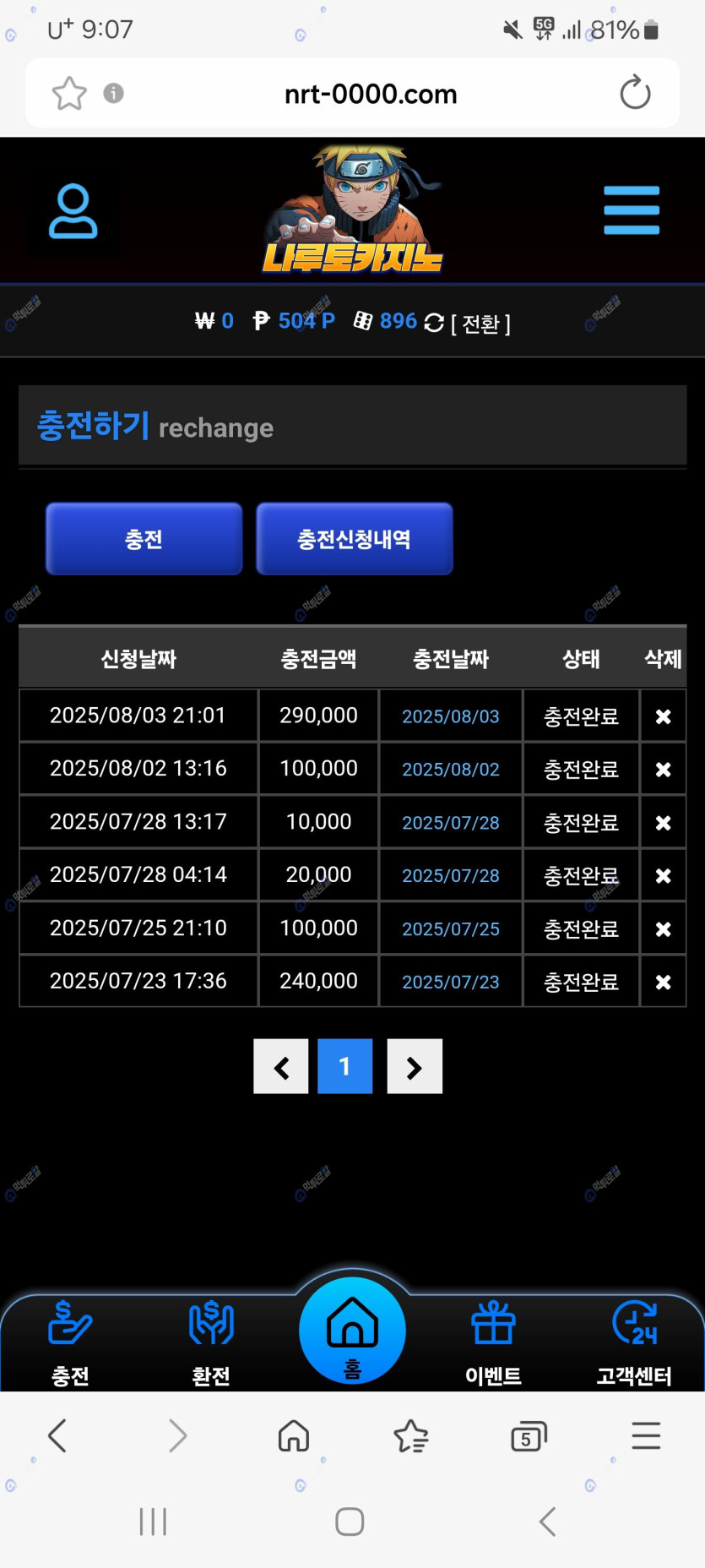Delete the 2025/08/02 13:16 record

coord(663,770)
